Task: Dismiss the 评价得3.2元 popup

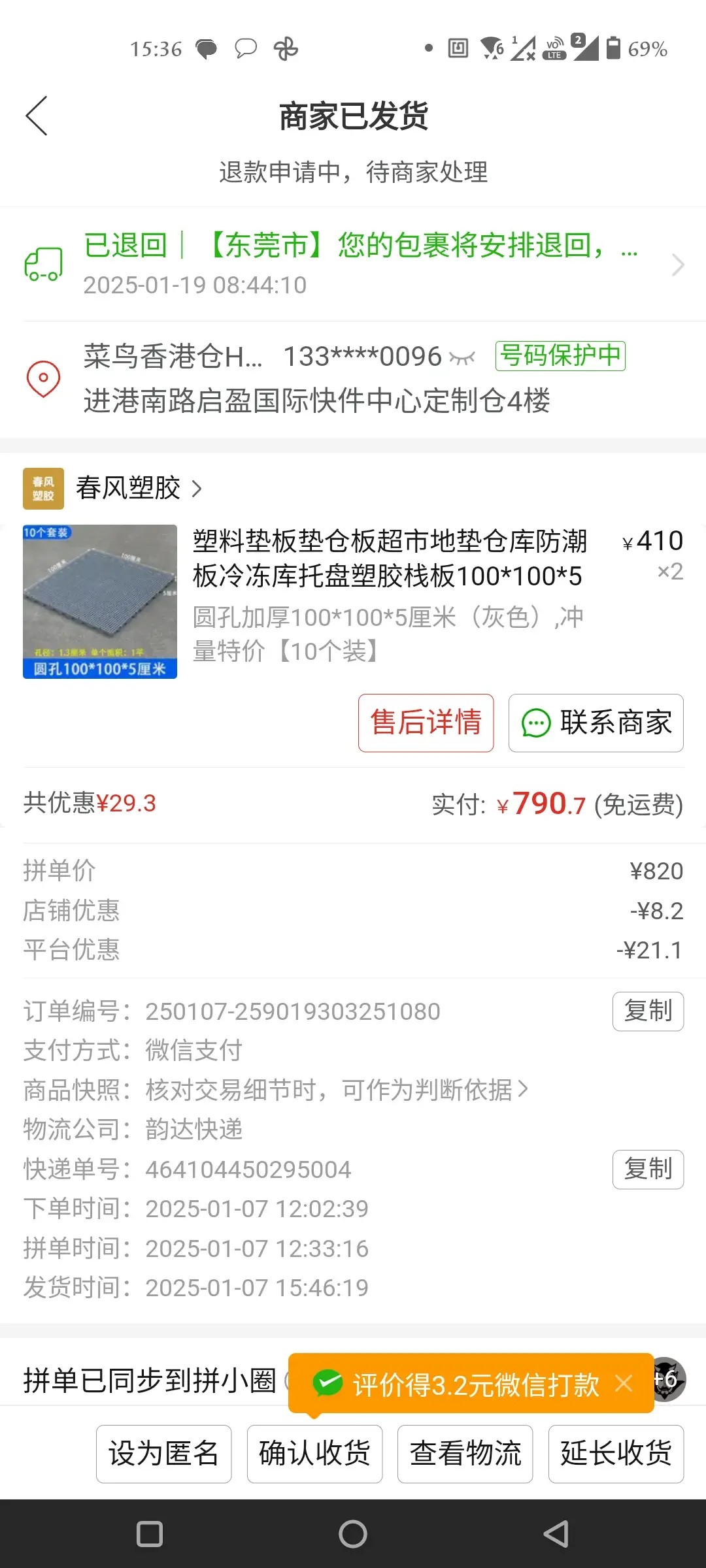Action: 624,1383
